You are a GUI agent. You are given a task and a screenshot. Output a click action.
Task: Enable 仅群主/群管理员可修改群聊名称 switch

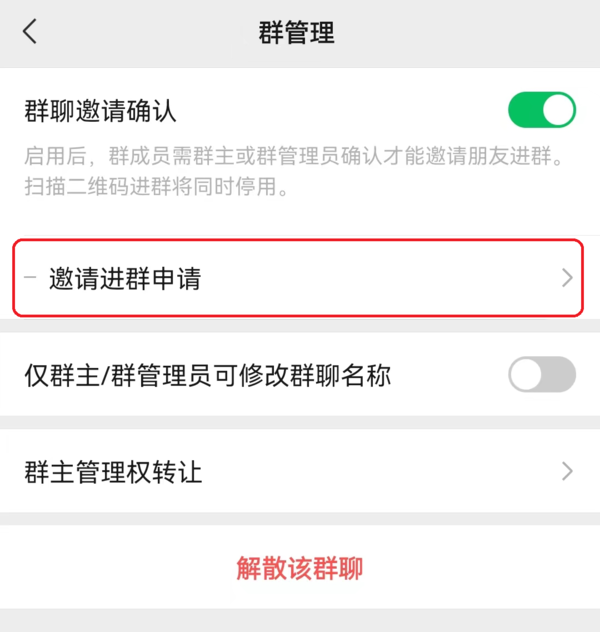(x=542, y=375)
